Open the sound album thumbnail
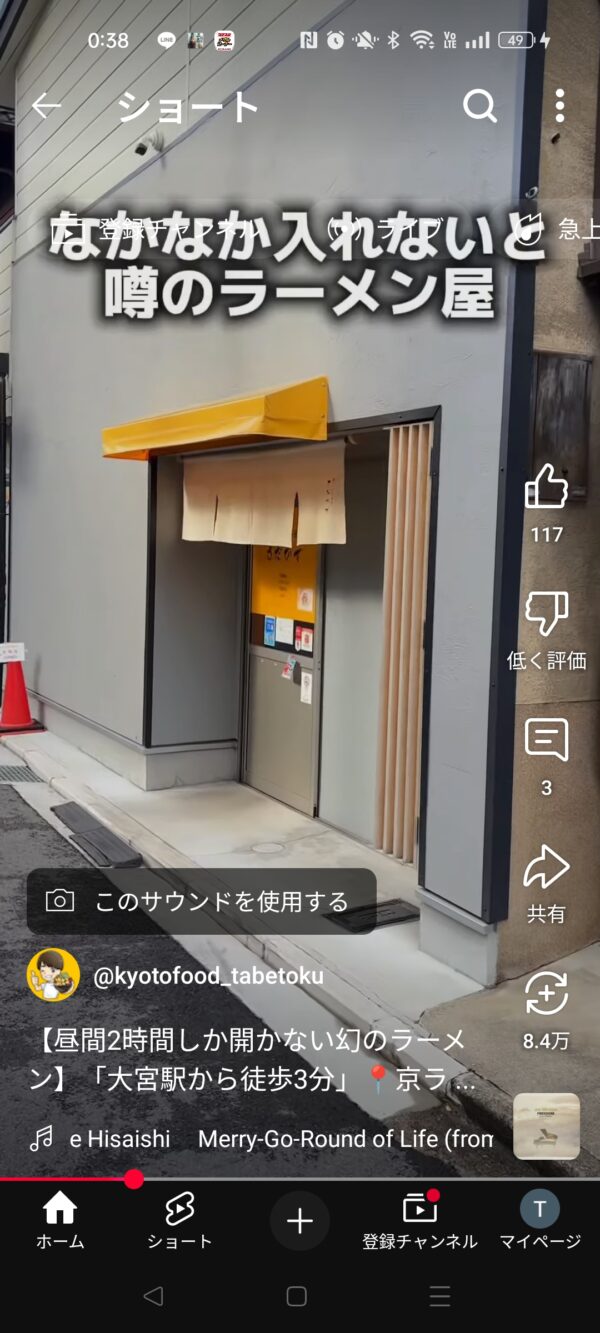The height and width of the screenshot is (1333, 600). pyautogui.click(x=546, y=1126)
